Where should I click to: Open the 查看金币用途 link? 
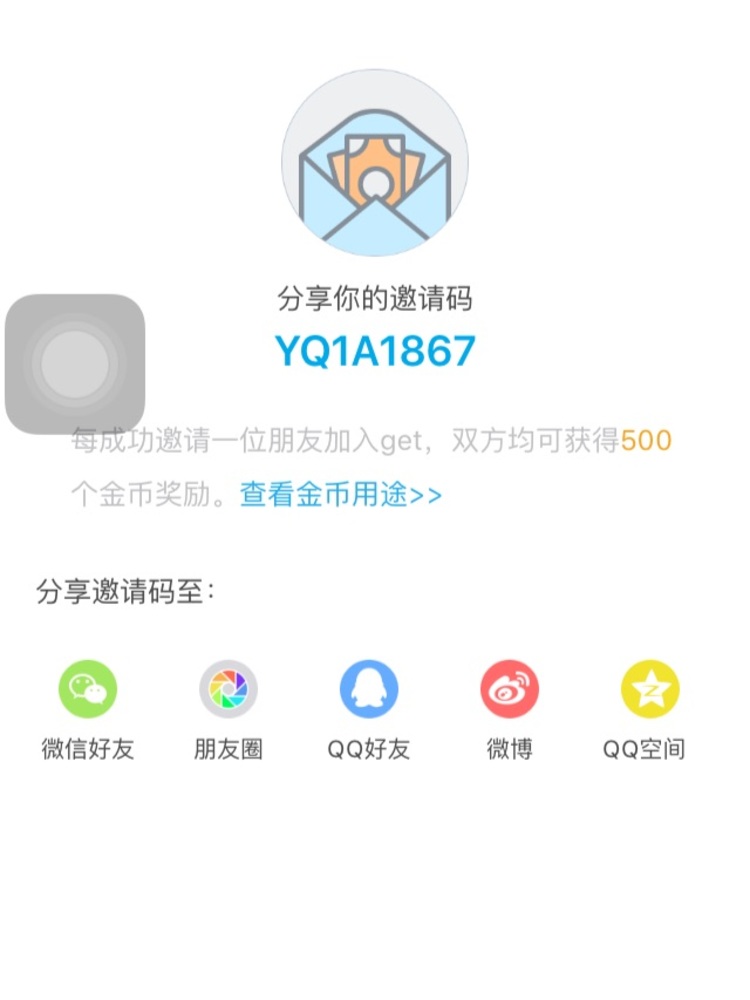coord(340,495)
